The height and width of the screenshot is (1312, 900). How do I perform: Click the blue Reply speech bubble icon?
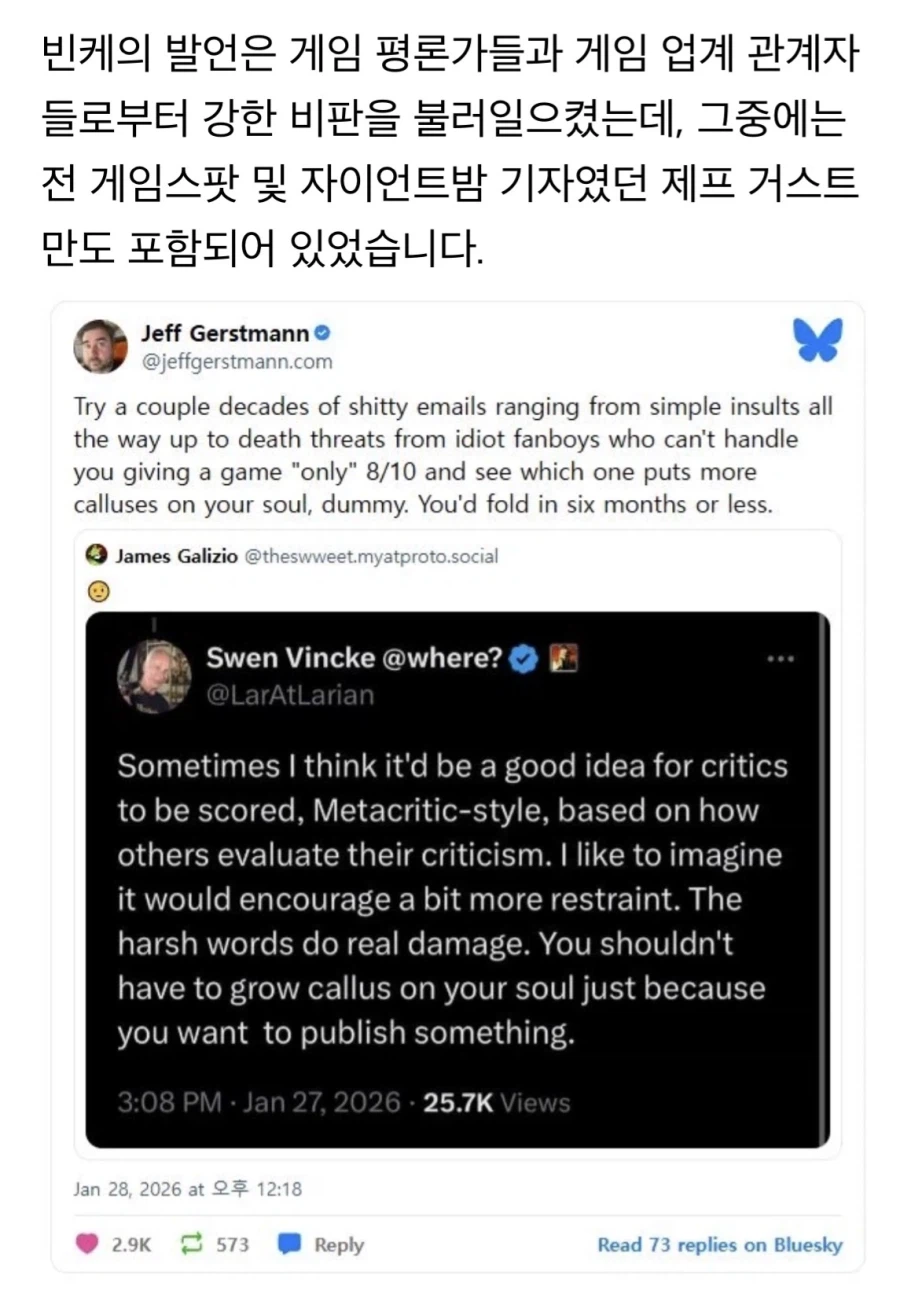[289, 1245]
